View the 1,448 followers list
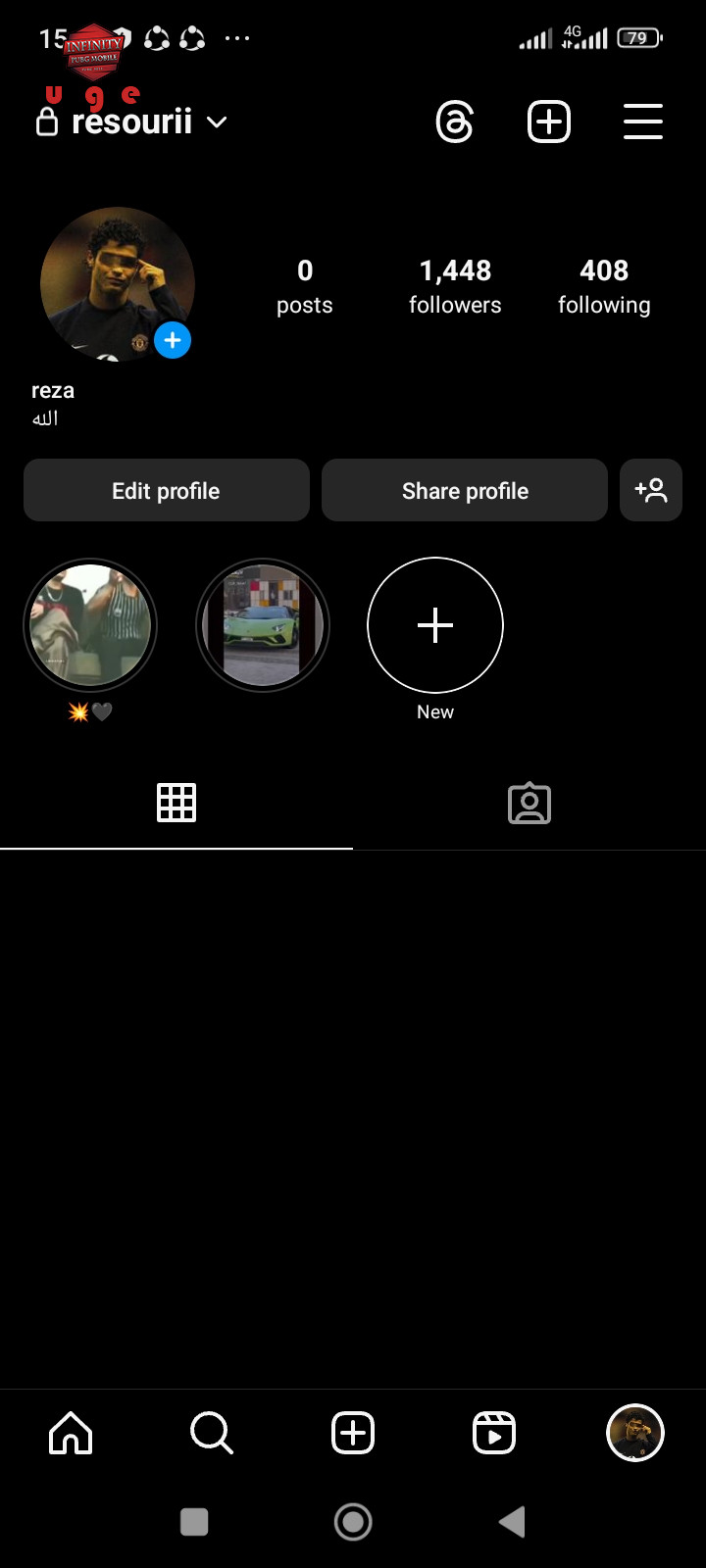Image resolution: width=706 pixels, height=1568 pixels. click(x=455, y=286)
